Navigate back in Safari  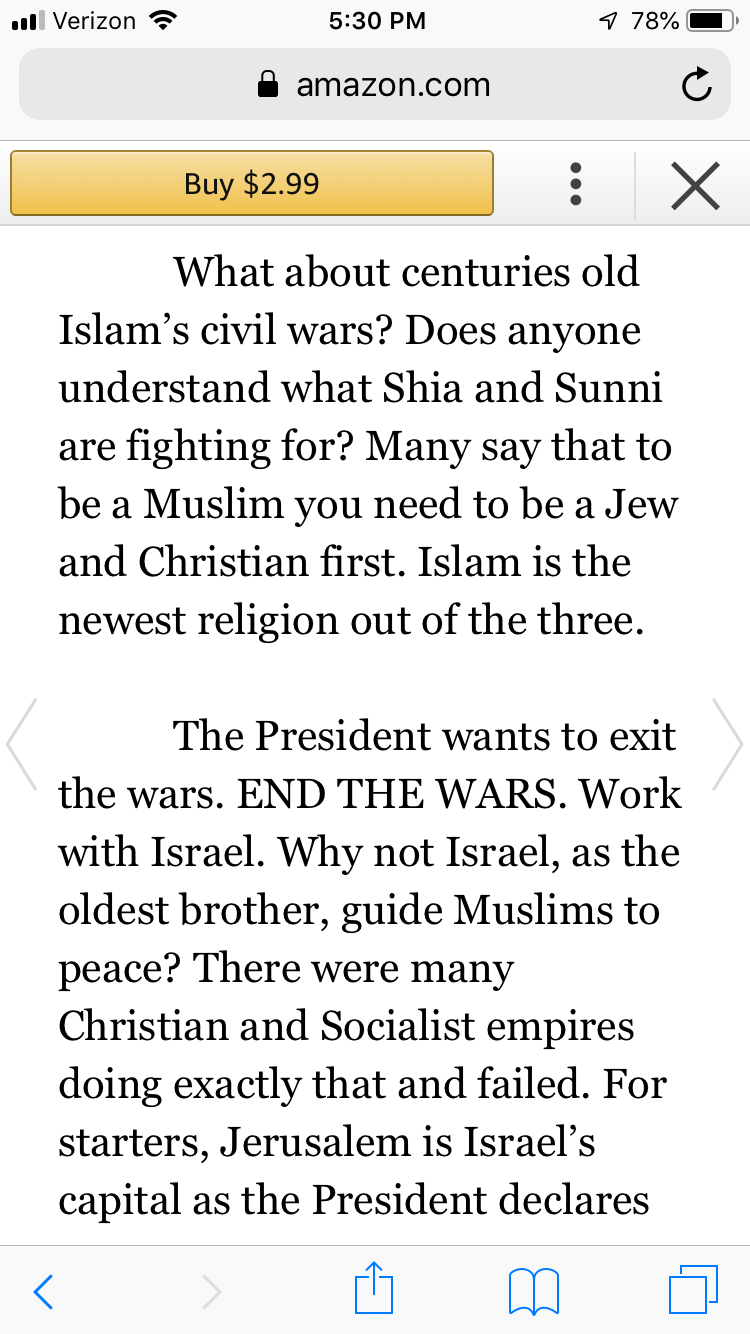[x=43, y=1291]
